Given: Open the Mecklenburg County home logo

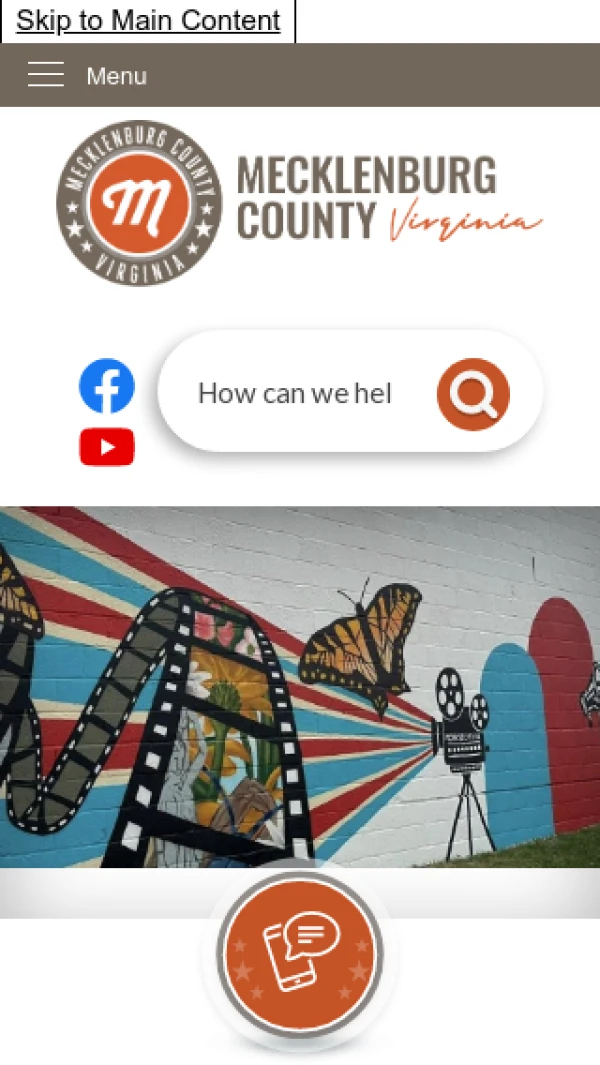Looking at the screenshot, I should coord(299,203).
